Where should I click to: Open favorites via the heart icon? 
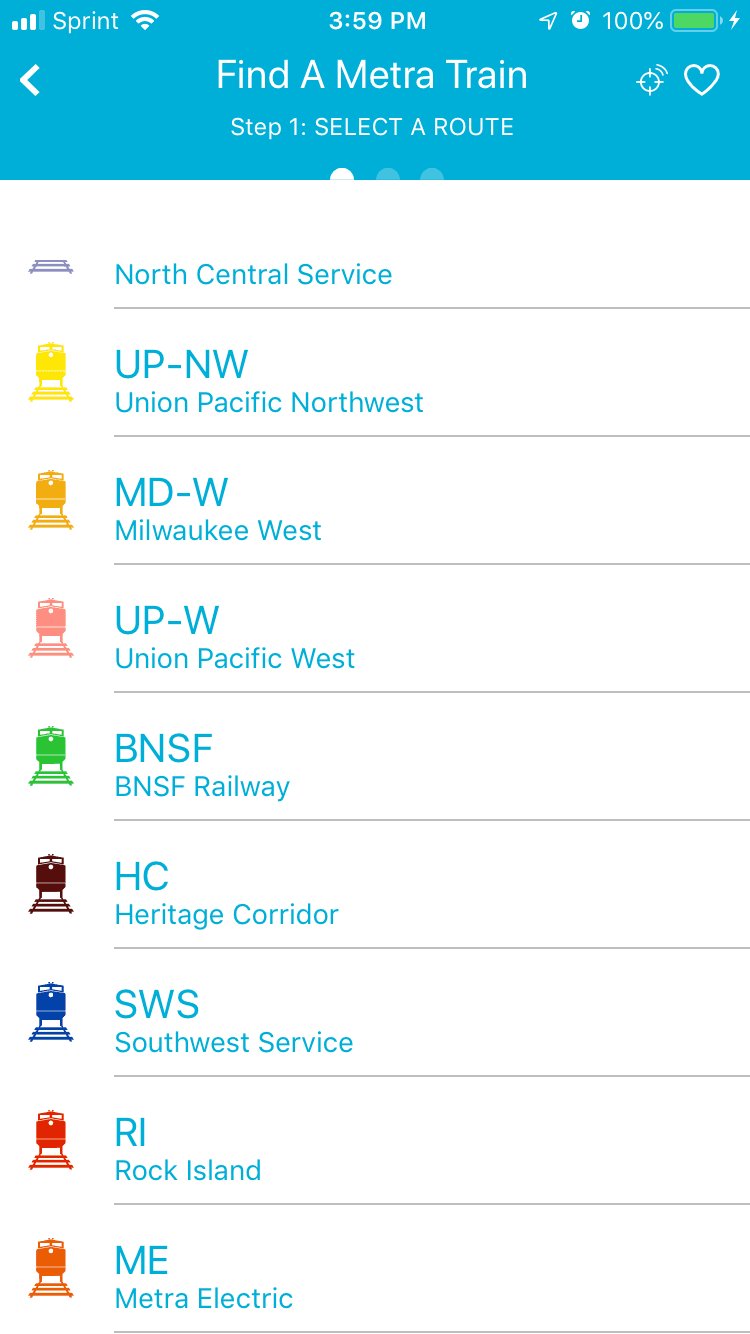point(702,80)
